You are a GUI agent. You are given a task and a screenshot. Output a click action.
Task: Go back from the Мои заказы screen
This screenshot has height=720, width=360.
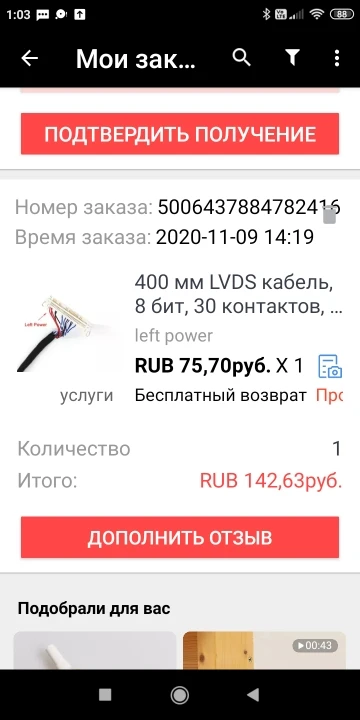click(29, 58)
